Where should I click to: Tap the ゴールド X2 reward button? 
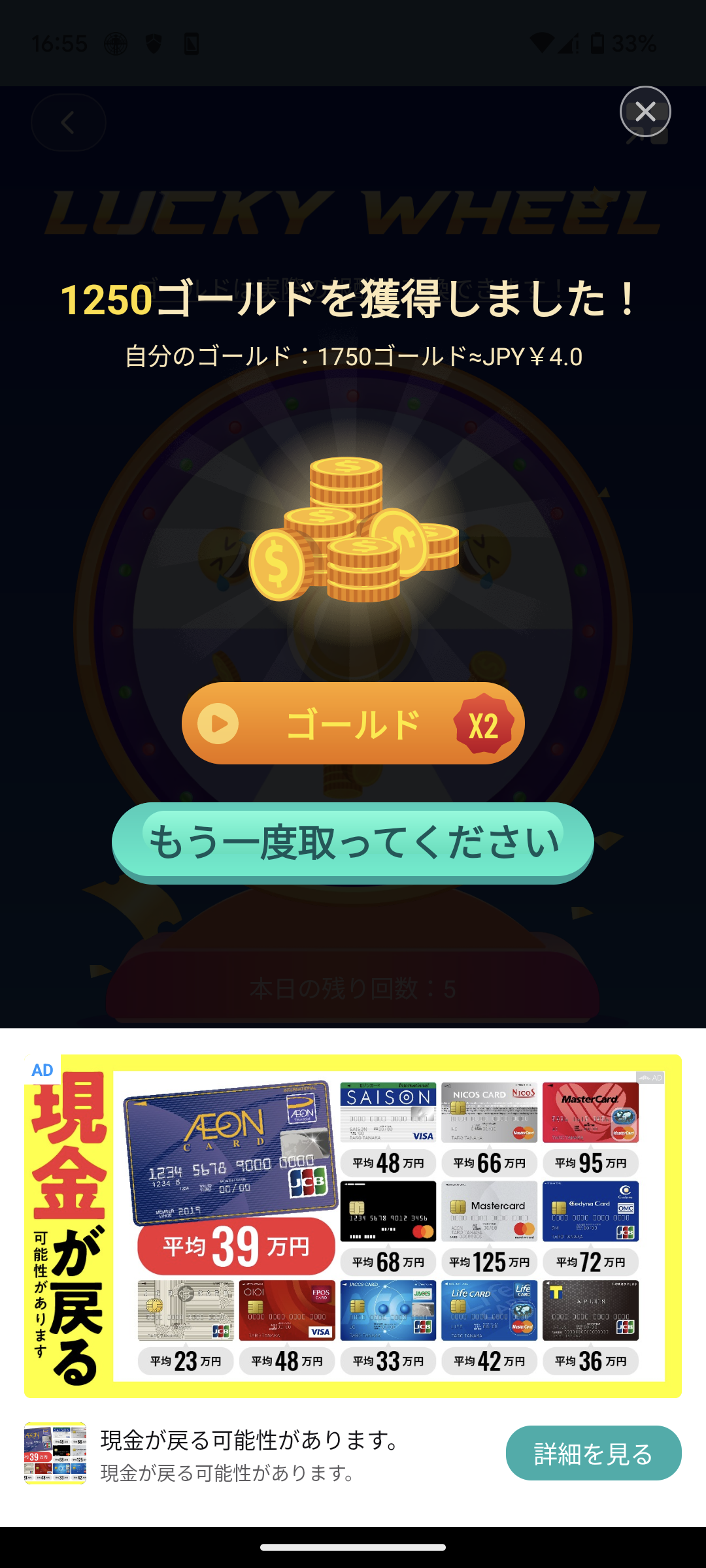[353, 723]
